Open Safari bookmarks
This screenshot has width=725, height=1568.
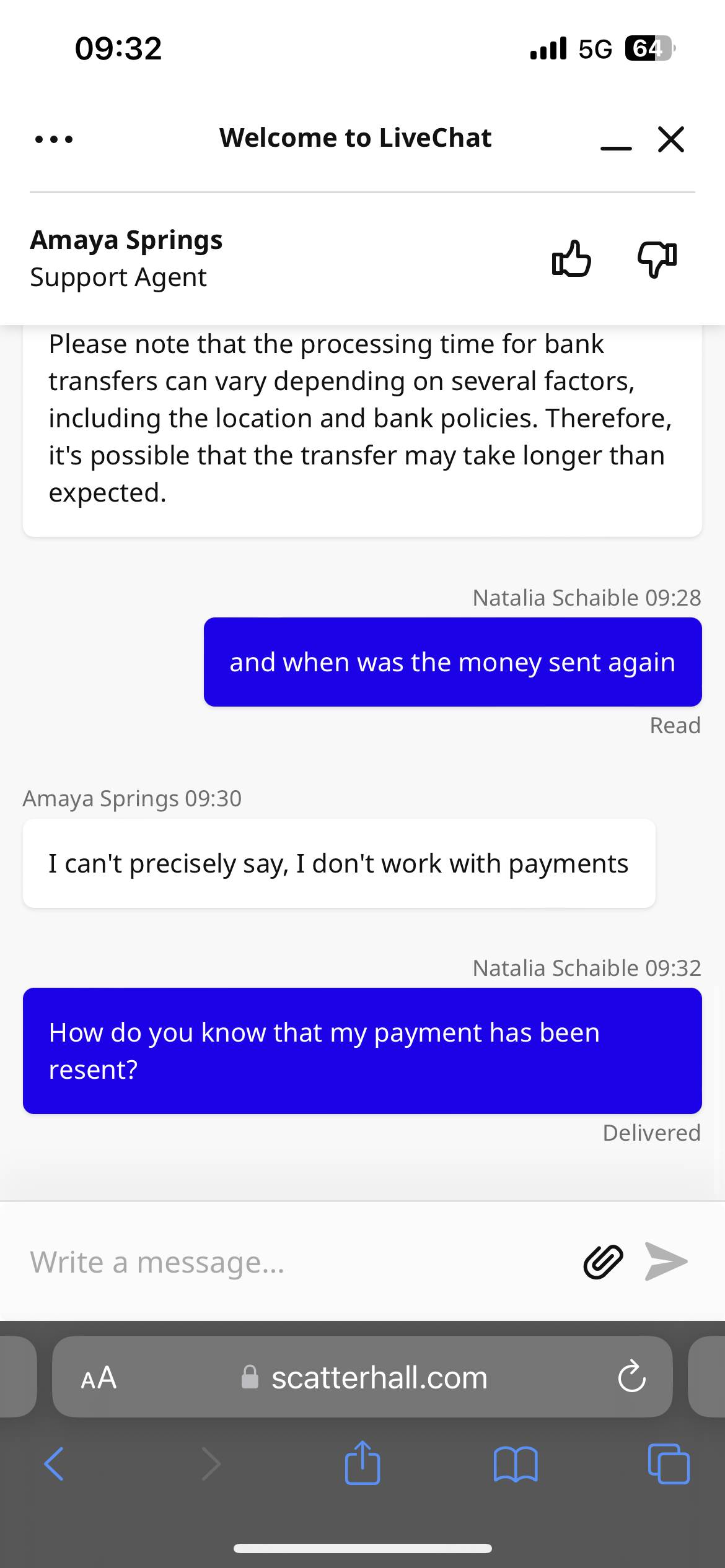click(x=516, y=1464)
